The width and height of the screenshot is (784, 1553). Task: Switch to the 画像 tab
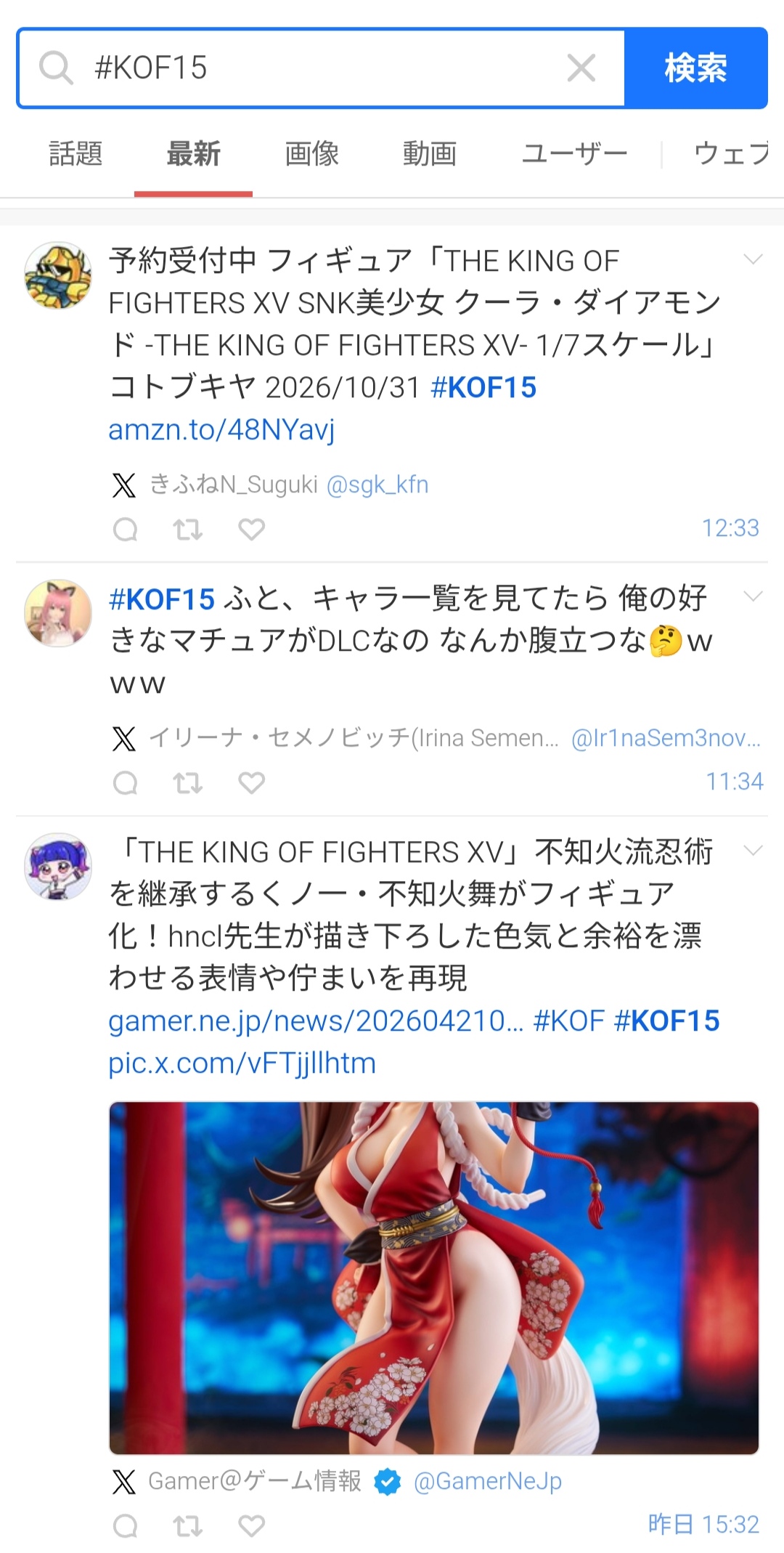pos(311,154)
